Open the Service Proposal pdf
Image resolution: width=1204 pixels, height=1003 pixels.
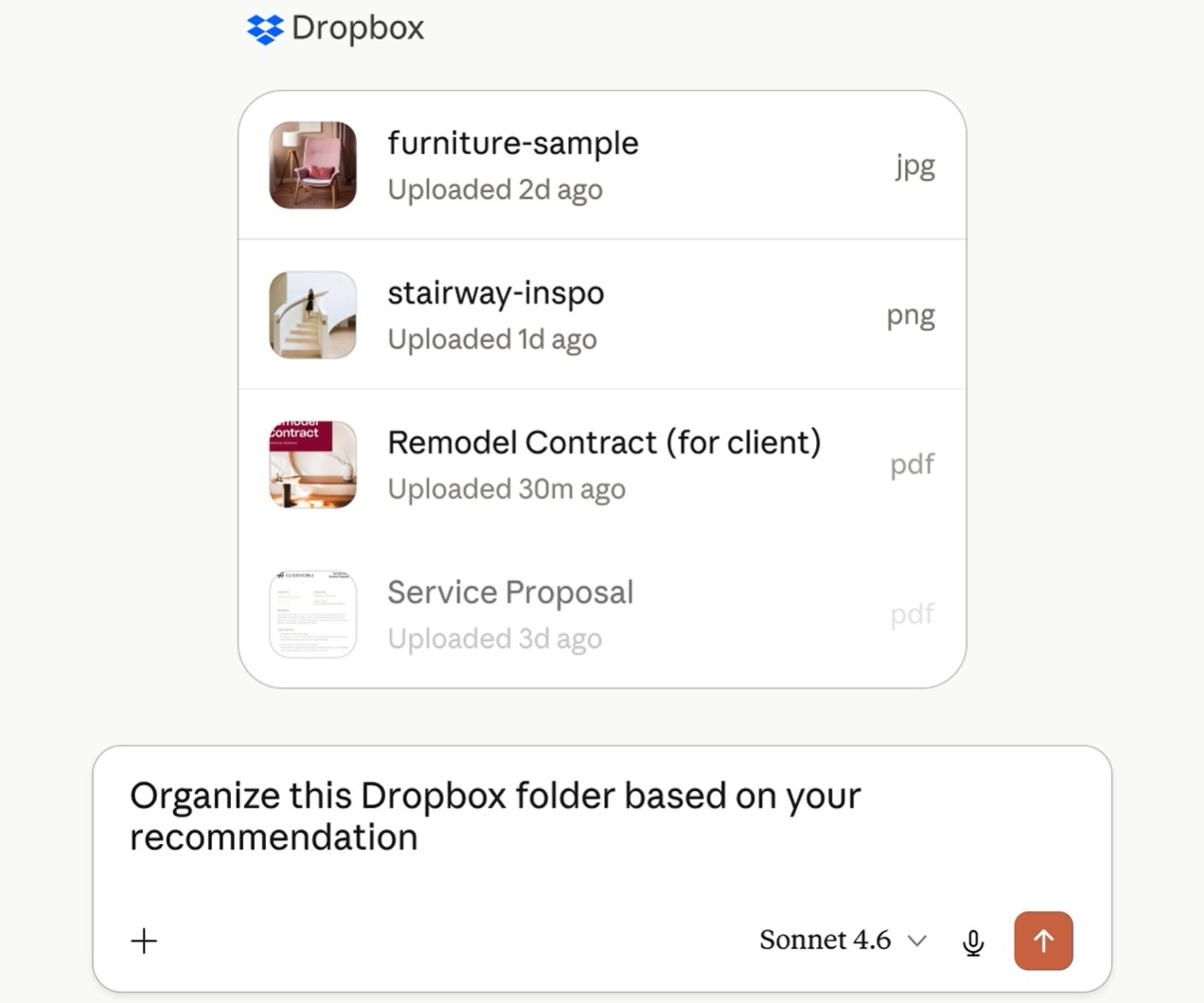[x=602, y=613]
